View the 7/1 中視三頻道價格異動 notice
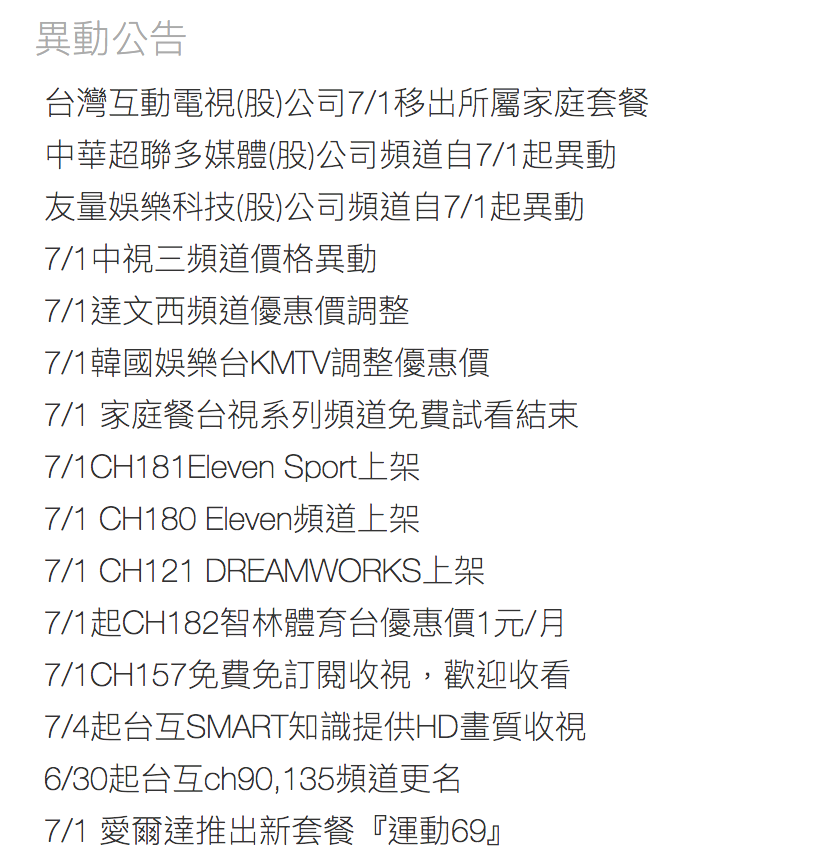 tap(211, 258)
